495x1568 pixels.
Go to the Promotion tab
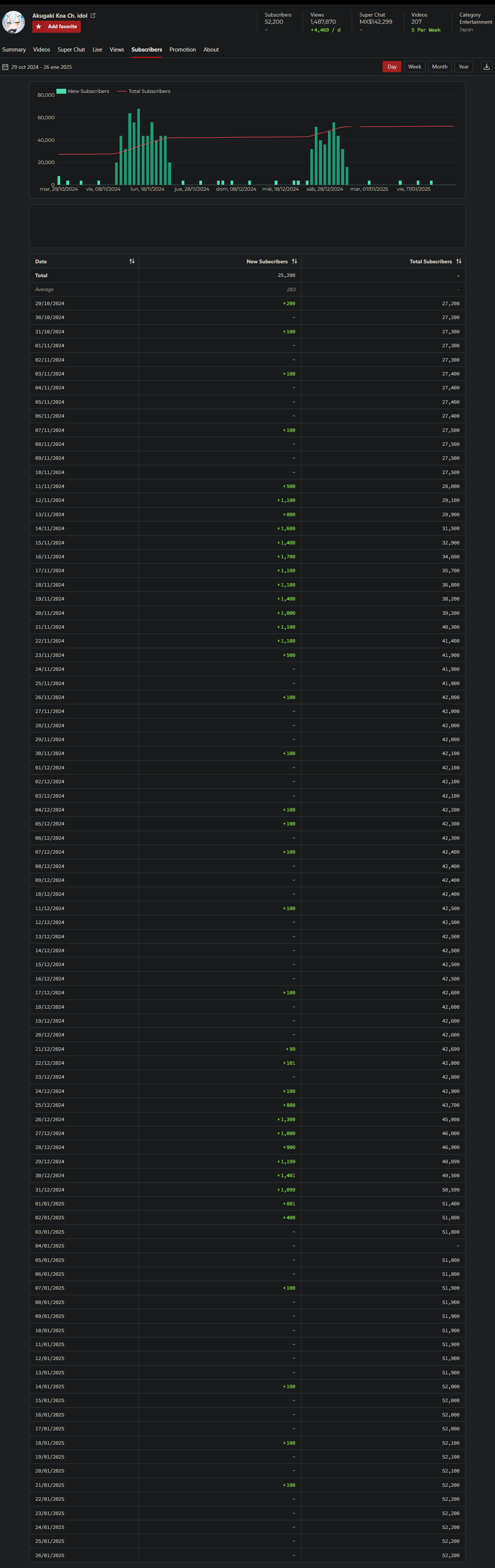(x=183, y=50)
